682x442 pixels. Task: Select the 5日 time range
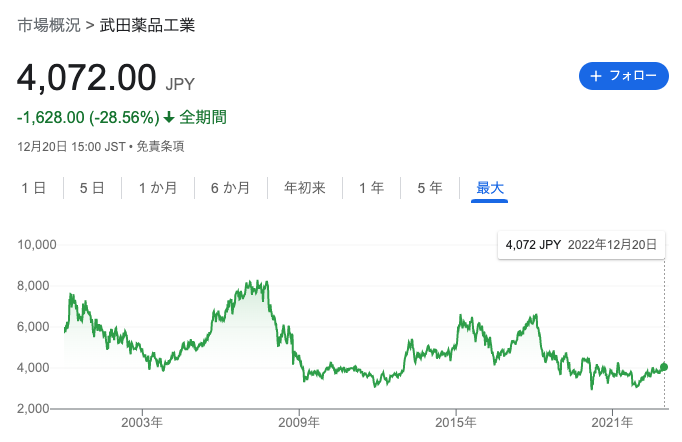coord(92,188)
